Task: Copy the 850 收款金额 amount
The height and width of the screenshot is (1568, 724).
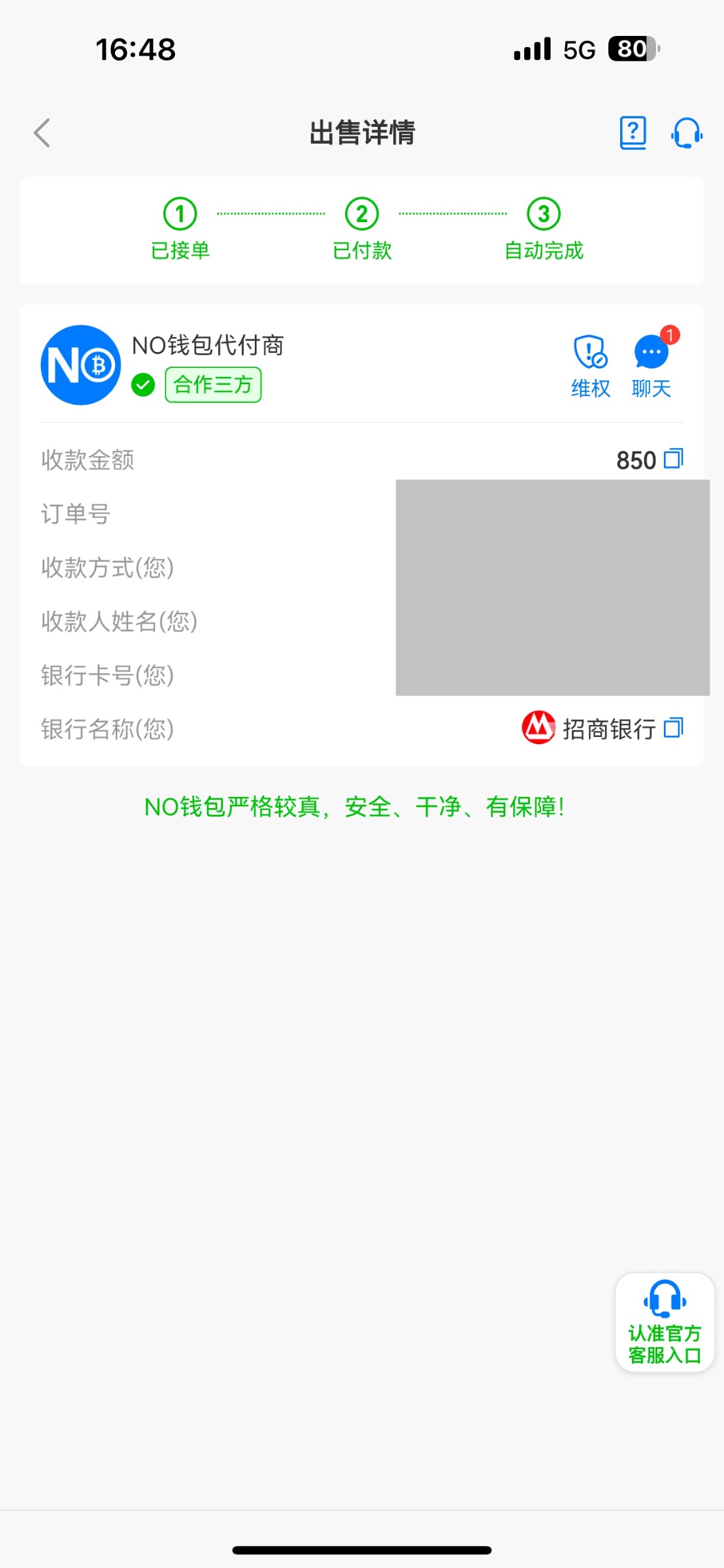Action: (x=674, y=459)
